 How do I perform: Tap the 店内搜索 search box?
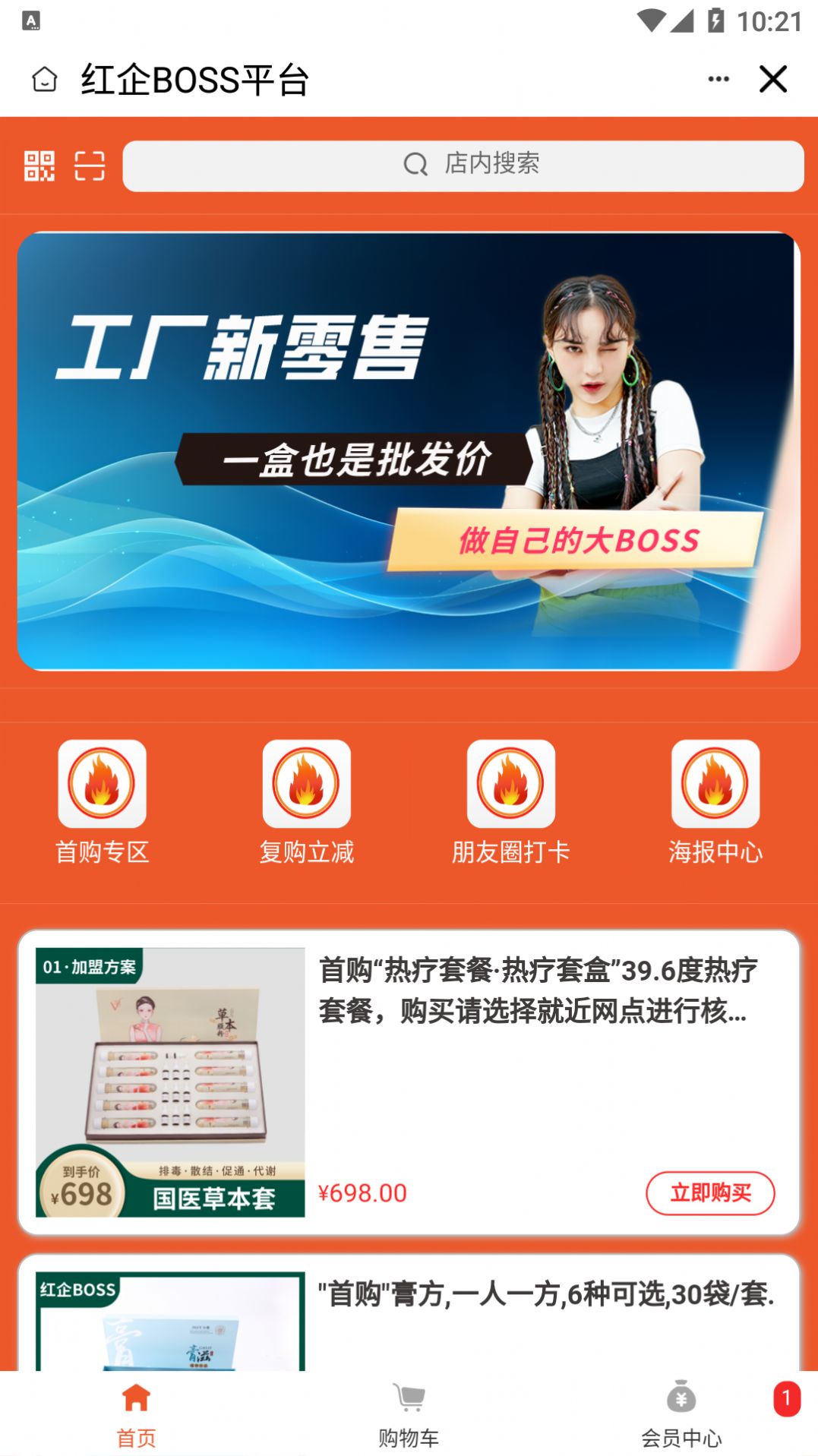click(463, 166)
